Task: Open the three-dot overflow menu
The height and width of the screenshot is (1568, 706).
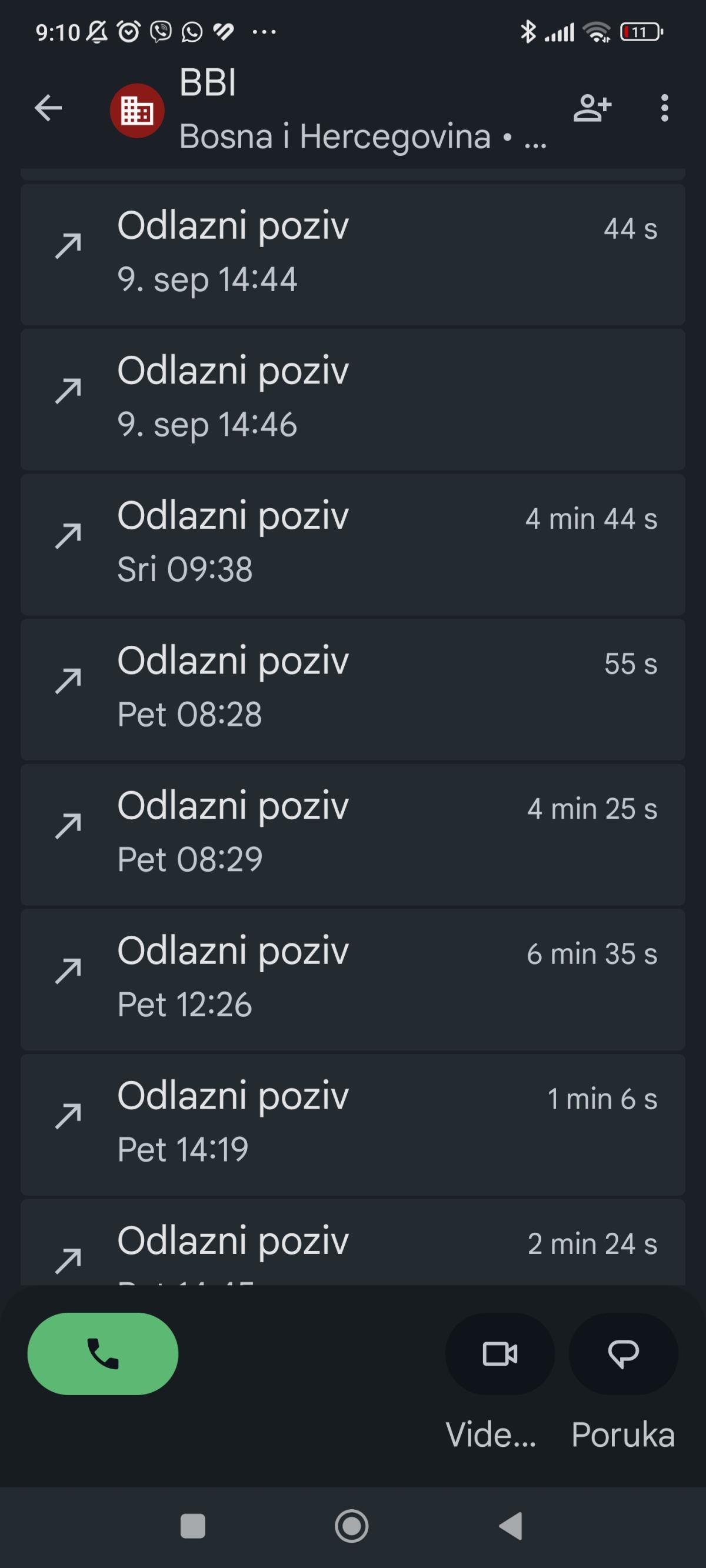Action: [664, 108]
